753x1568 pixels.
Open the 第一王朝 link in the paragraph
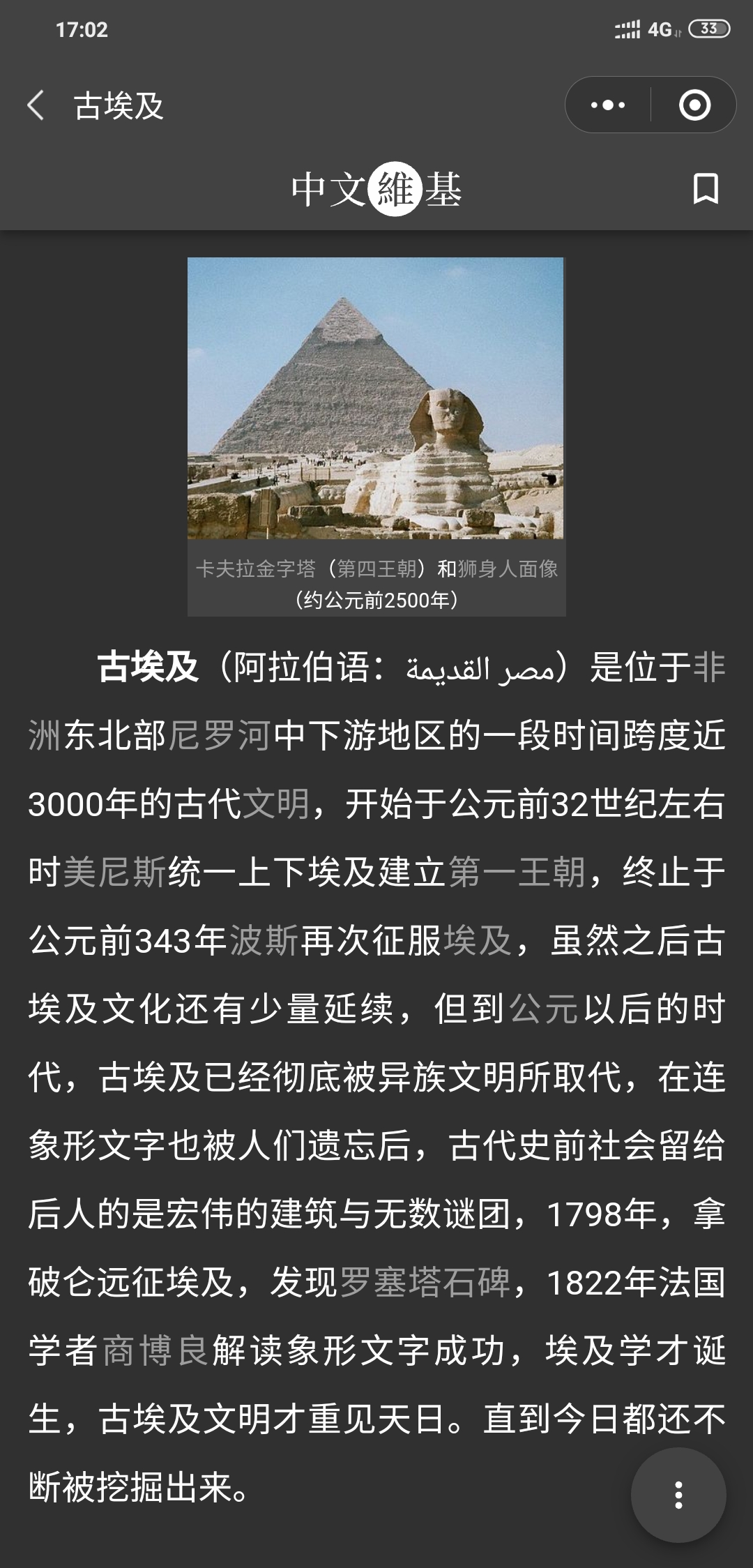[517, 872]
